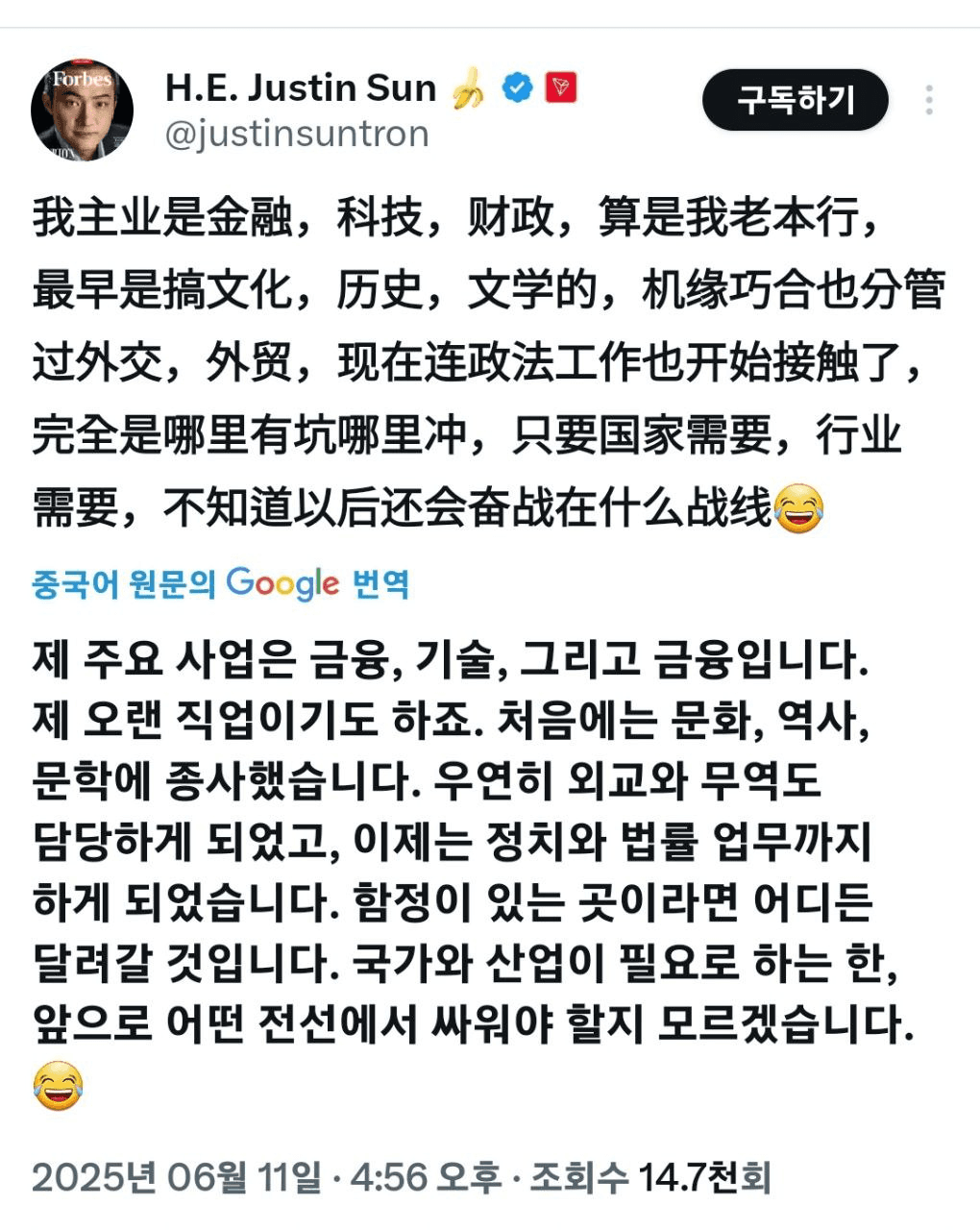
Task: Tap the 중국어 원문의 Google 번역 link
Action: coord(221,583)
